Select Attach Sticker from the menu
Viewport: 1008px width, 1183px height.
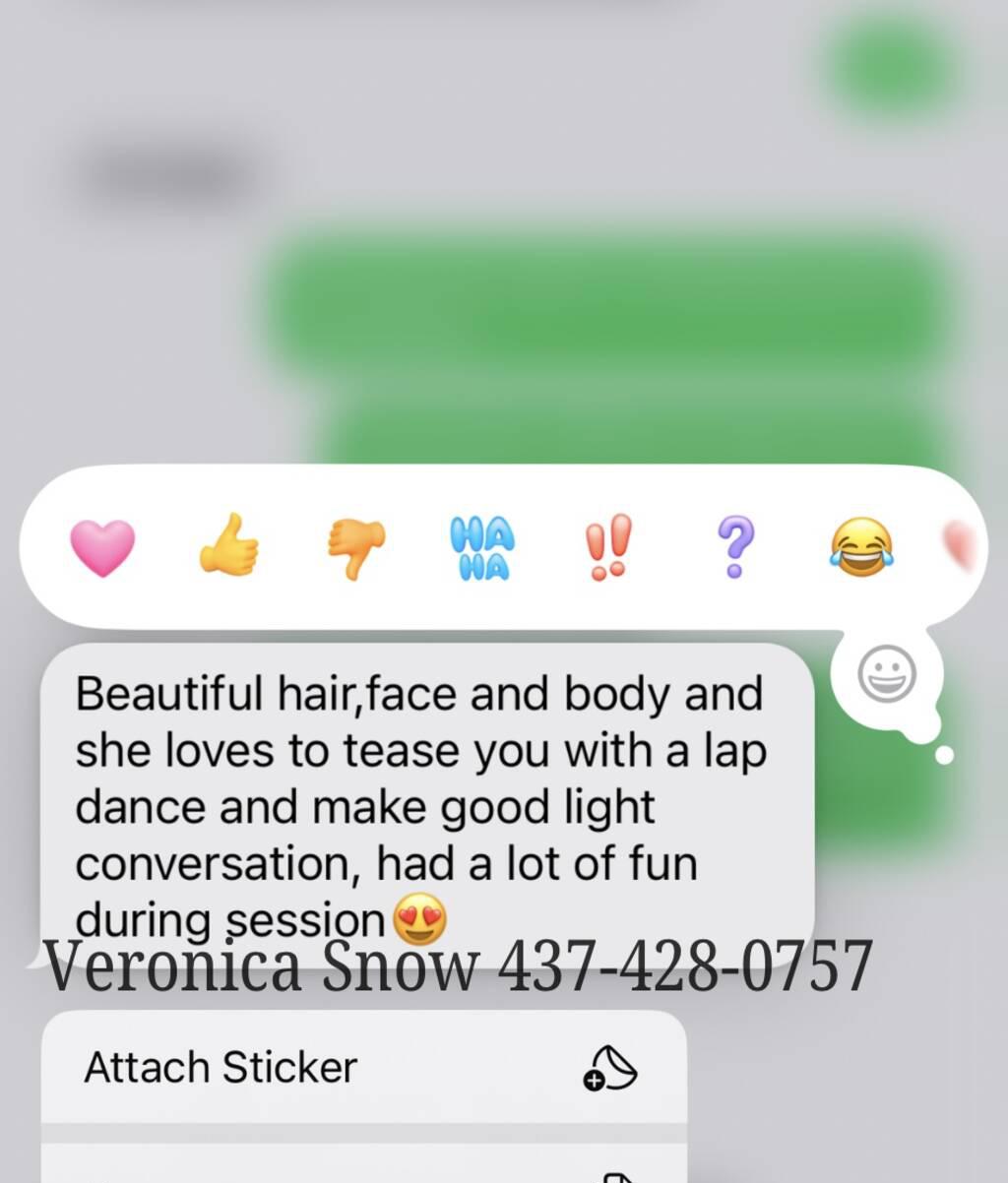[x=362, y=1068]
